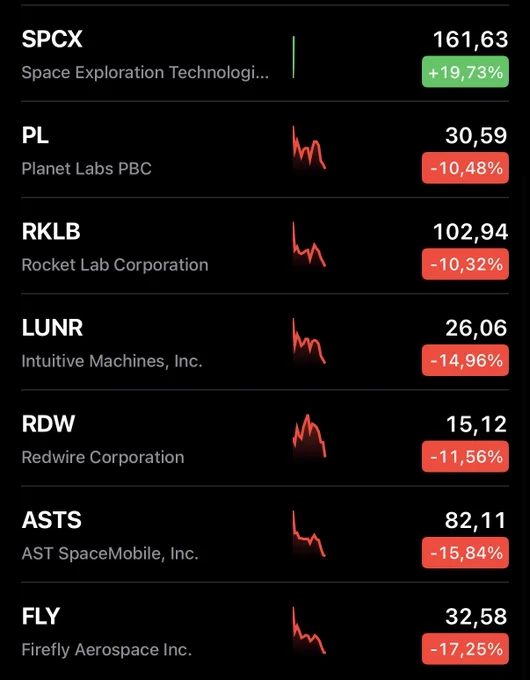Tap the -17,25% badge for FLY
This screenshot has width=530, height=680.
465,649
